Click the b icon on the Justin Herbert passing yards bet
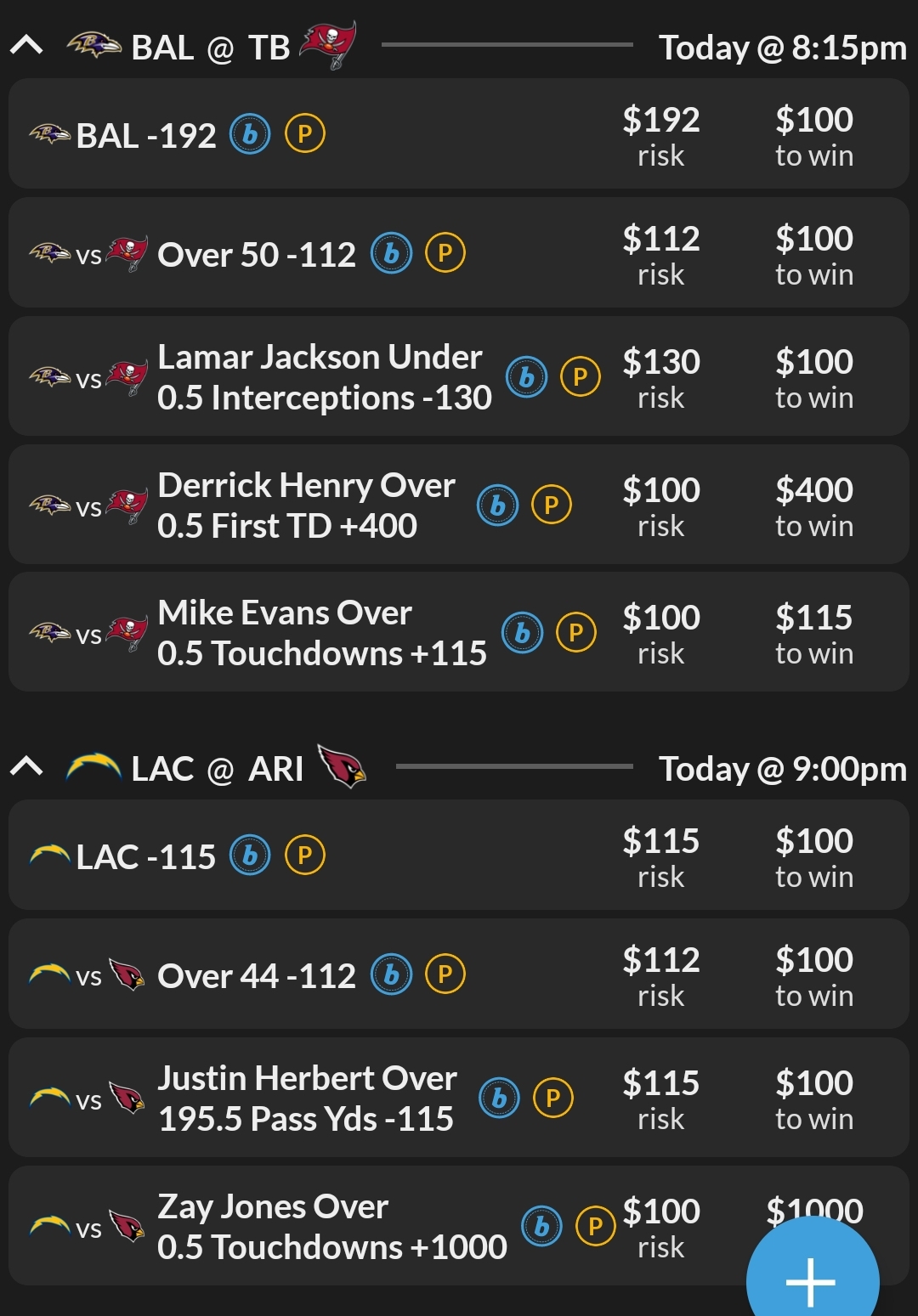918x1316 pixels. pyautogui.click(x=500, y=1098)
